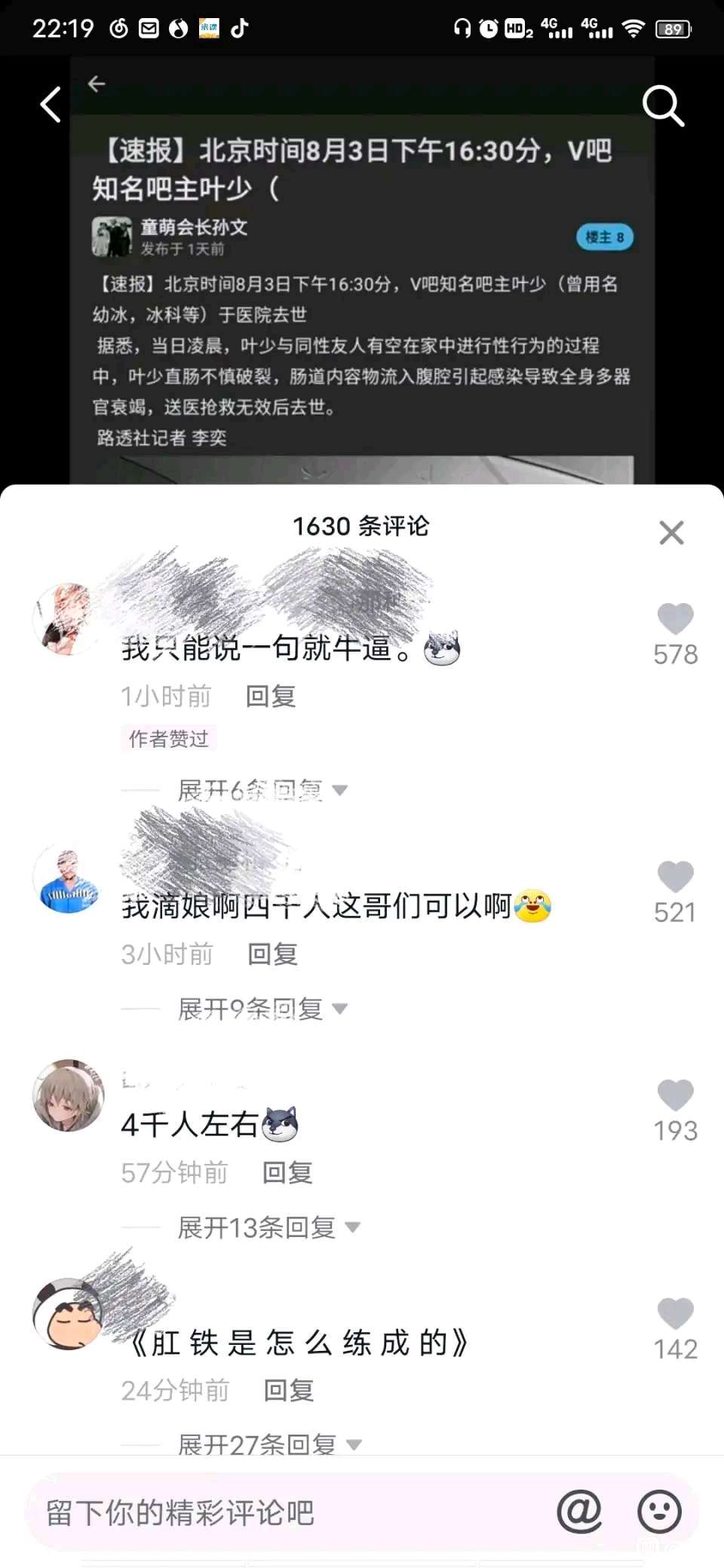Open the emoji picker smiley icon

click(659, 1511)
